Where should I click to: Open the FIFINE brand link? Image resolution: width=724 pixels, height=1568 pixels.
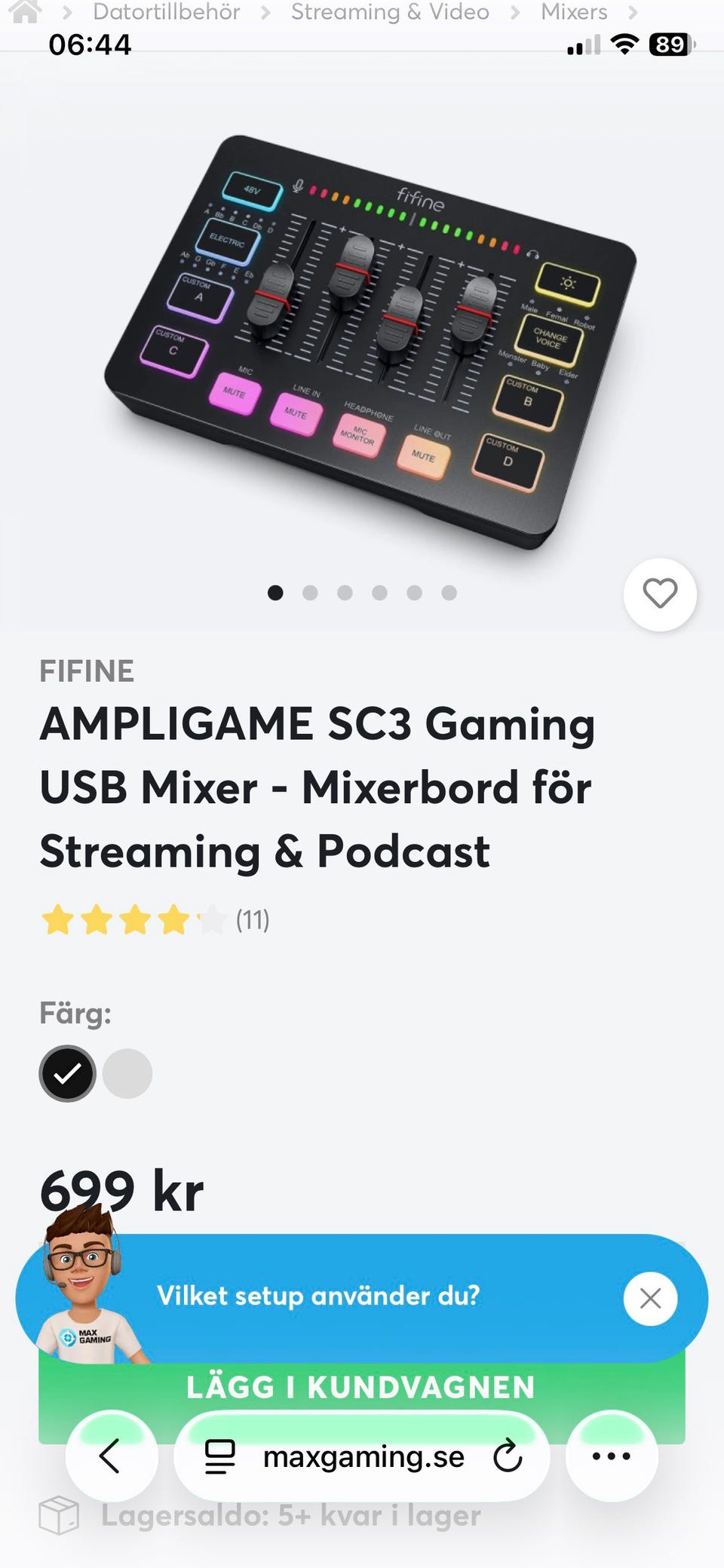click(x=87, y=670)
